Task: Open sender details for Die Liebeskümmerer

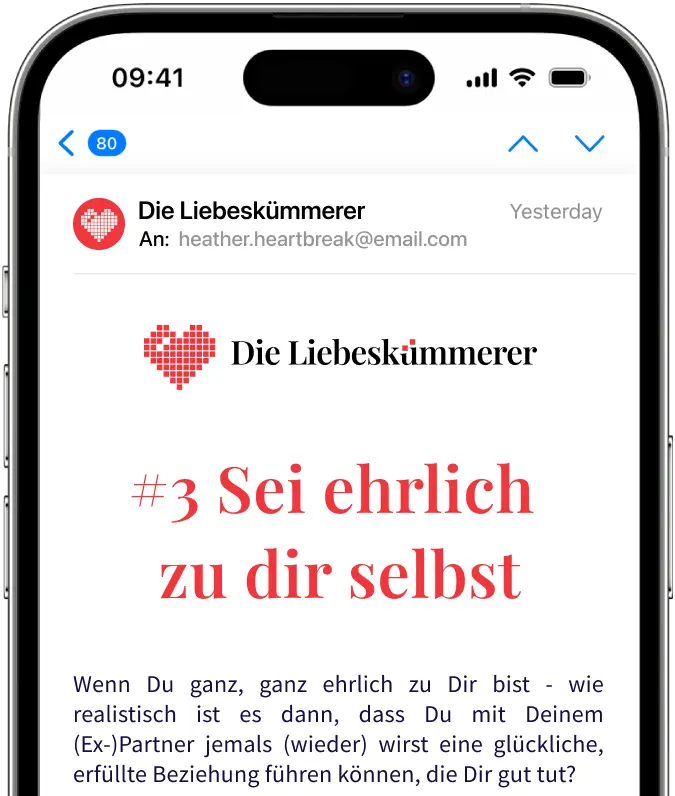Action: 251,211
